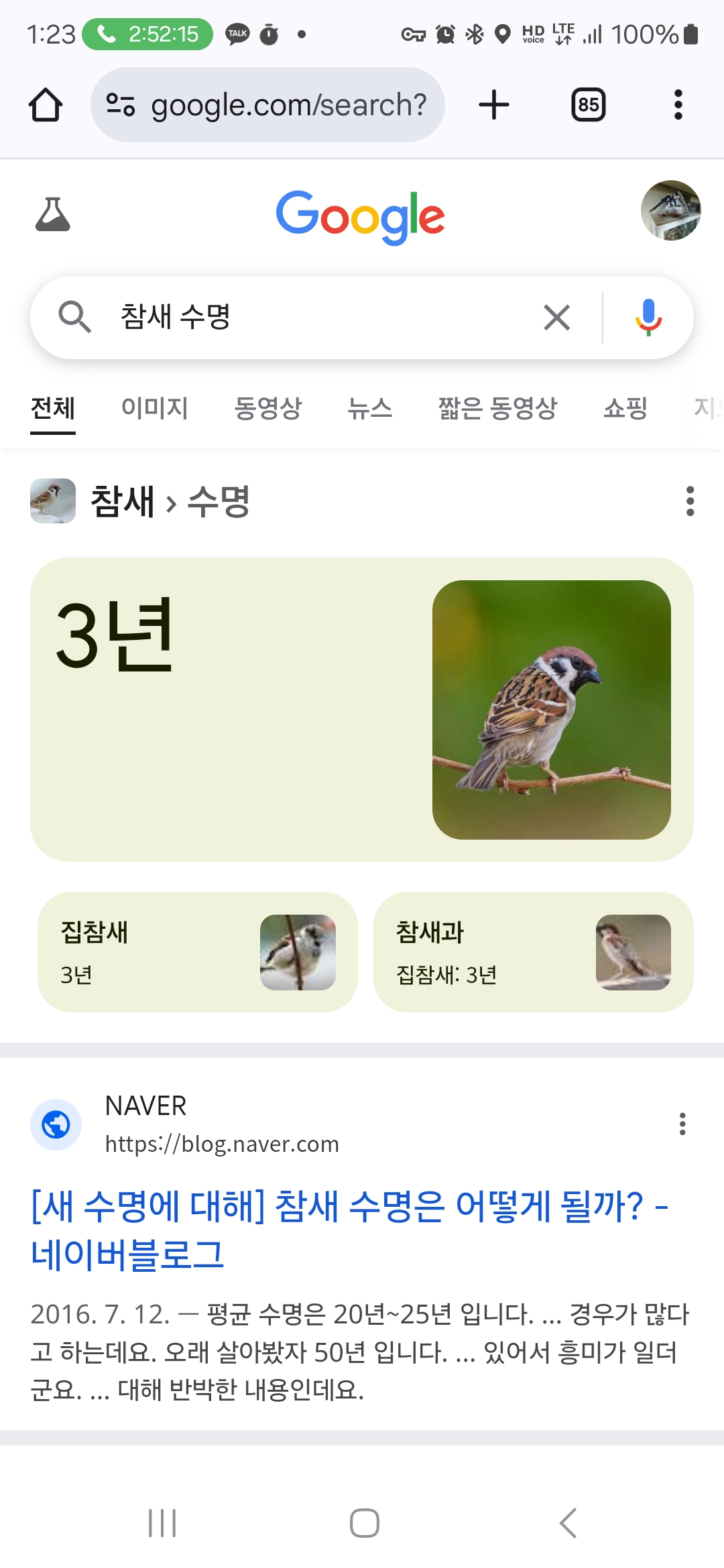Open a new browser tab
724x1568 pixels.
[x=494, y=105]
